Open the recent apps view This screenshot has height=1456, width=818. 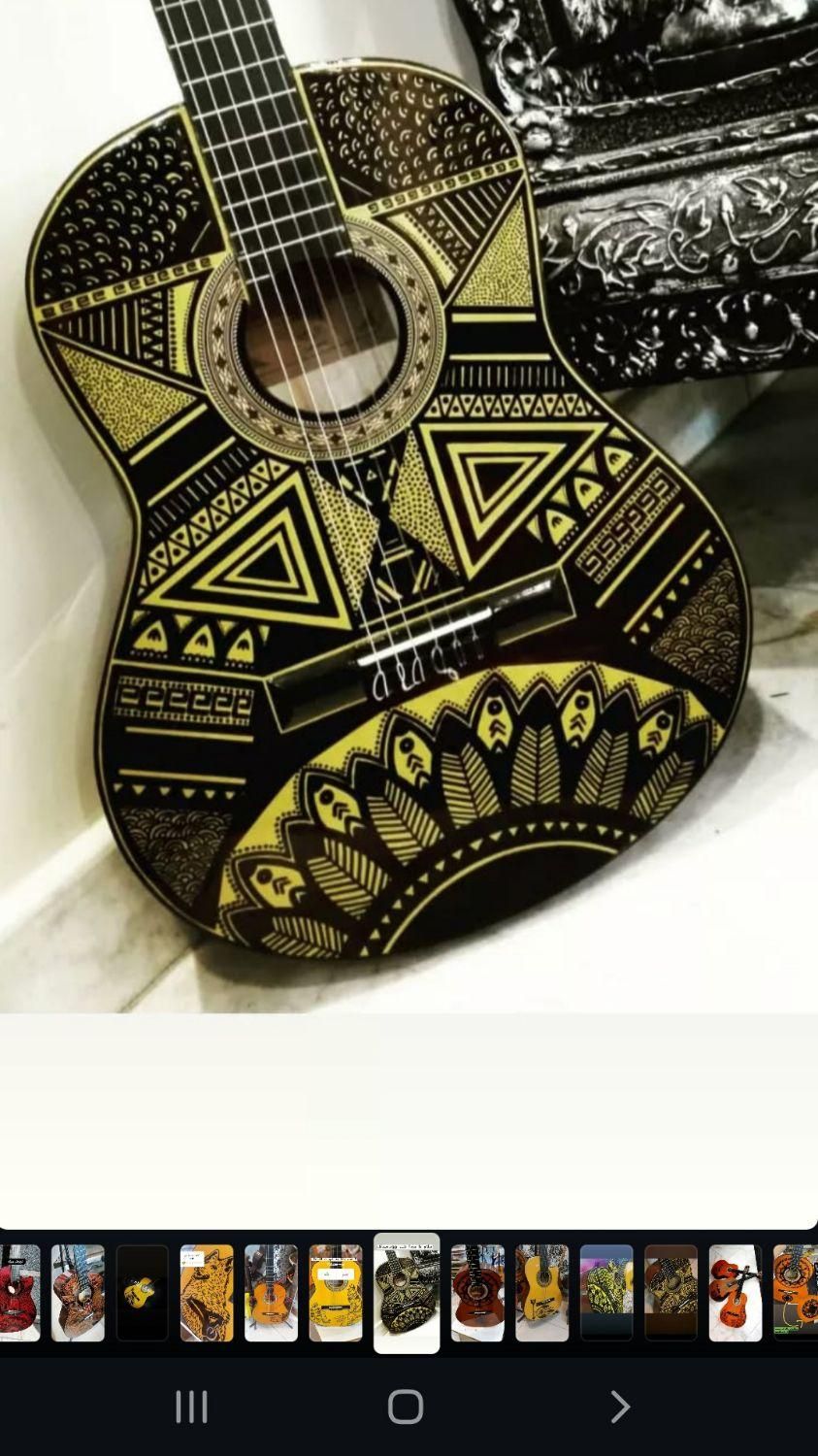[191, 1406]
